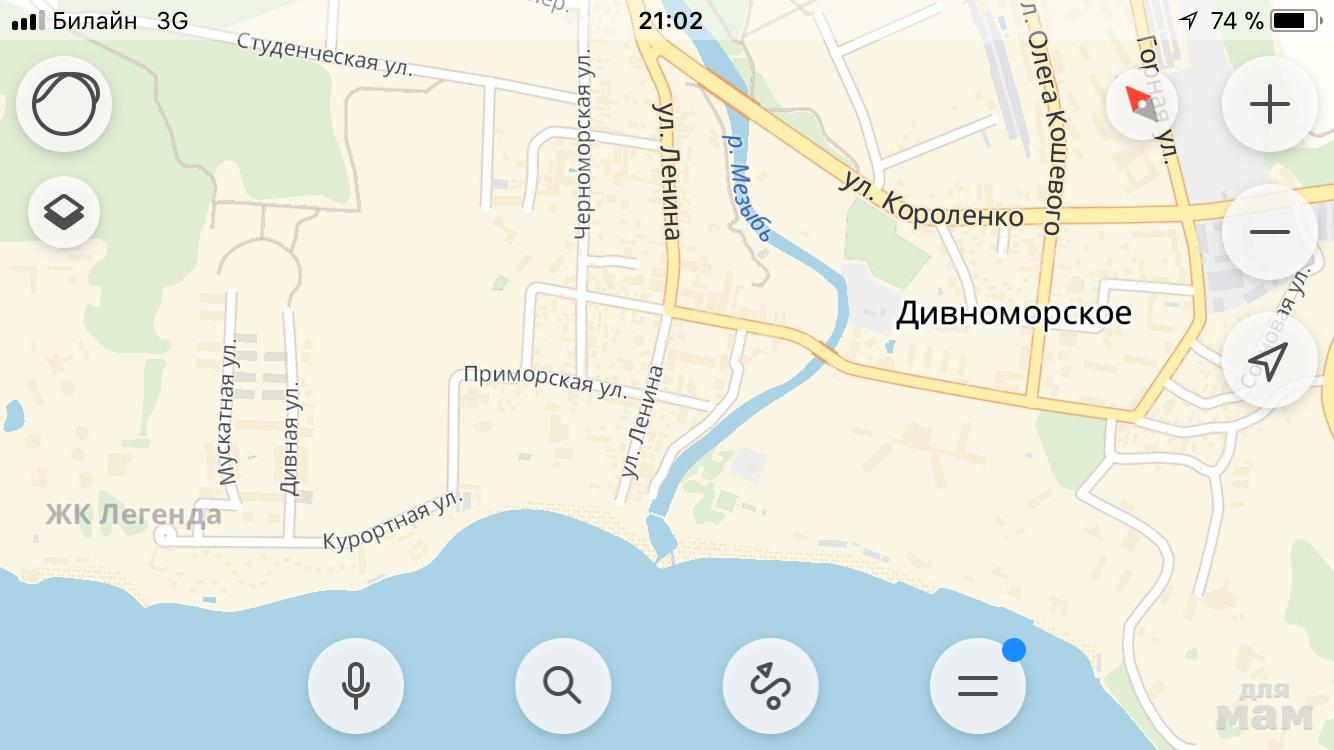Zoom out with the minus button
The image size is (1334, 750).
1270,232
